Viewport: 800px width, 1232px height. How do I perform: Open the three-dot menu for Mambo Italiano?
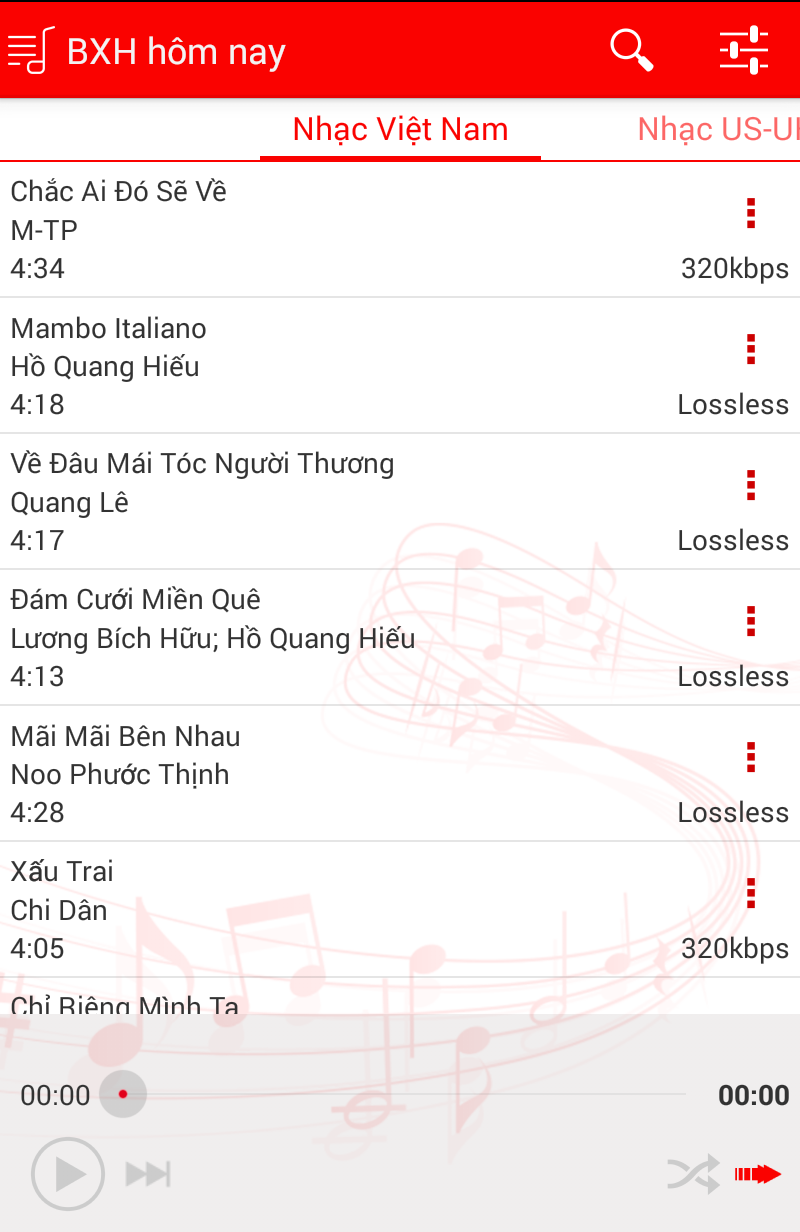[751, 349]
